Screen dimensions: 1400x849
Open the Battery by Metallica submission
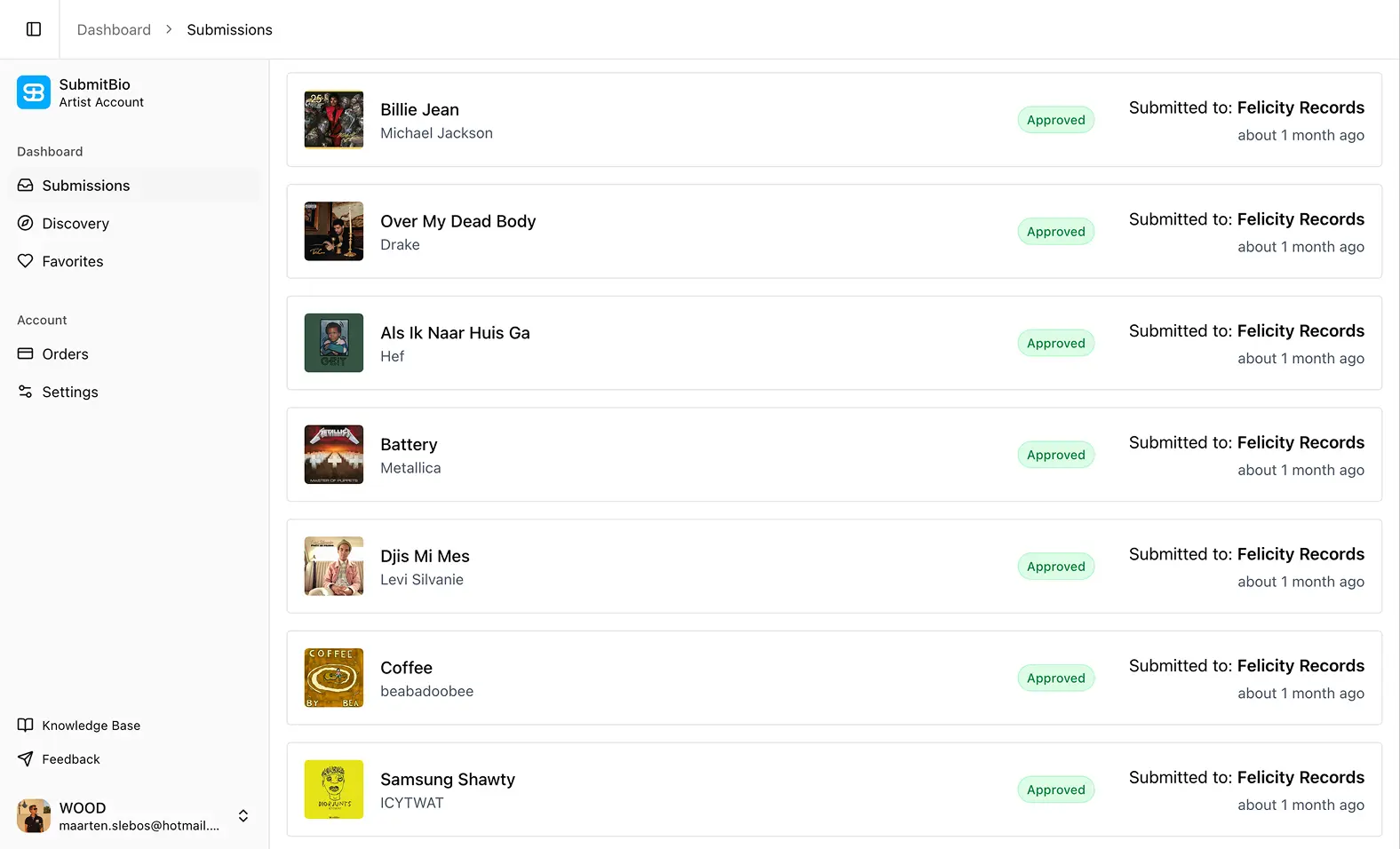pyautogui.click(x=409, y=445)
